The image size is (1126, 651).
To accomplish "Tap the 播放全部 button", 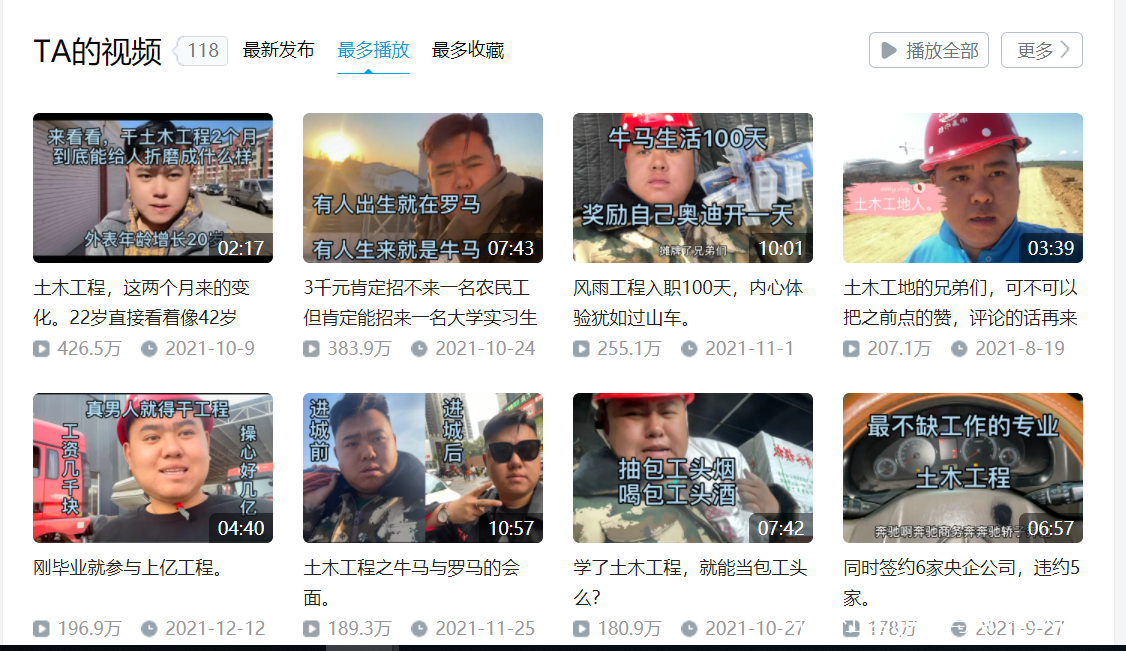I will point(929,50).
